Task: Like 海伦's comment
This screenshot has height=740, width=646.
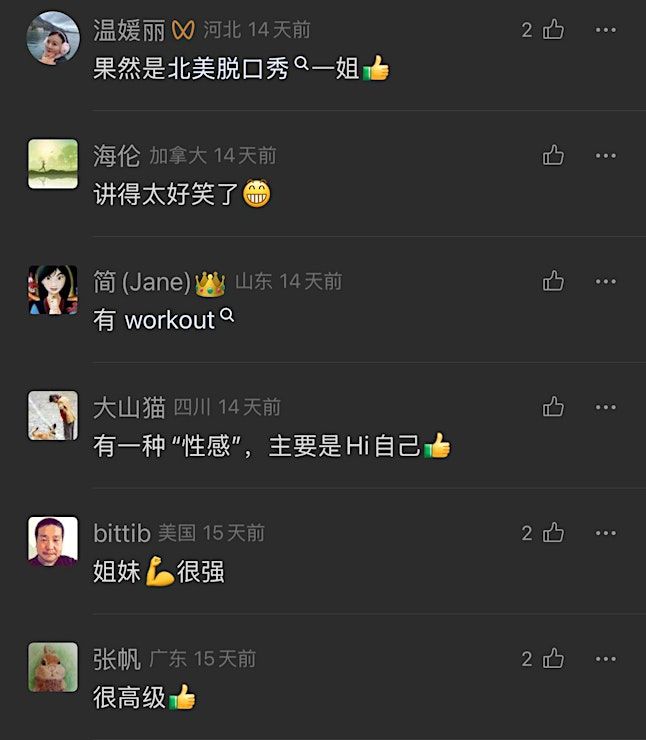Action: (553, 156)
